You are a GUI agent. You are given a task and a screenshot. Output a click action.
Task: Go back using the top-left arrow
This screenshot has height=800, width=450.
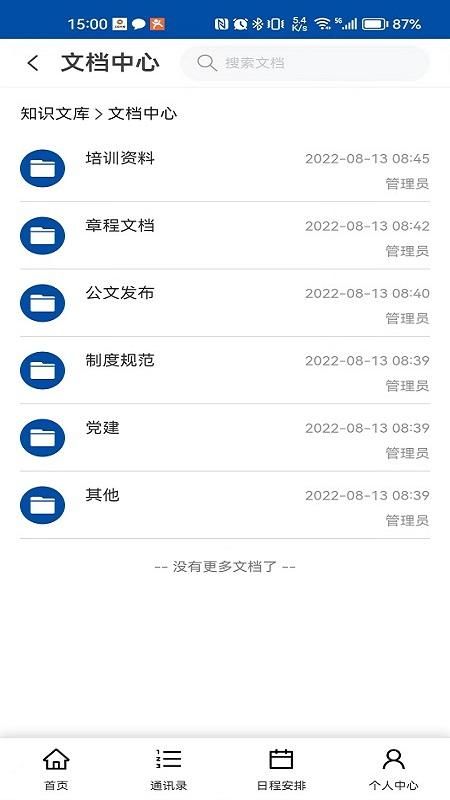33,63
